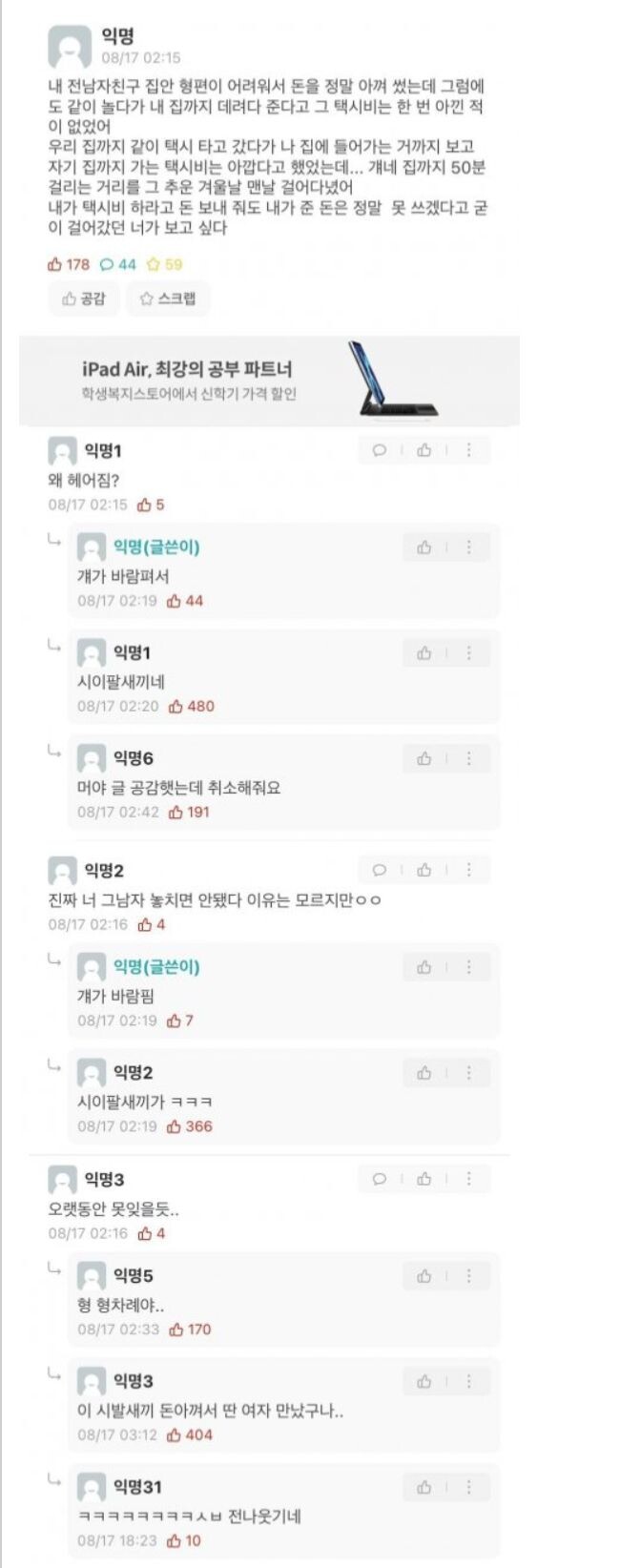Reply to 익명1's comment '왜 헤어짐?'
This screenshot has height=1568, width=620.
[380, 450]
